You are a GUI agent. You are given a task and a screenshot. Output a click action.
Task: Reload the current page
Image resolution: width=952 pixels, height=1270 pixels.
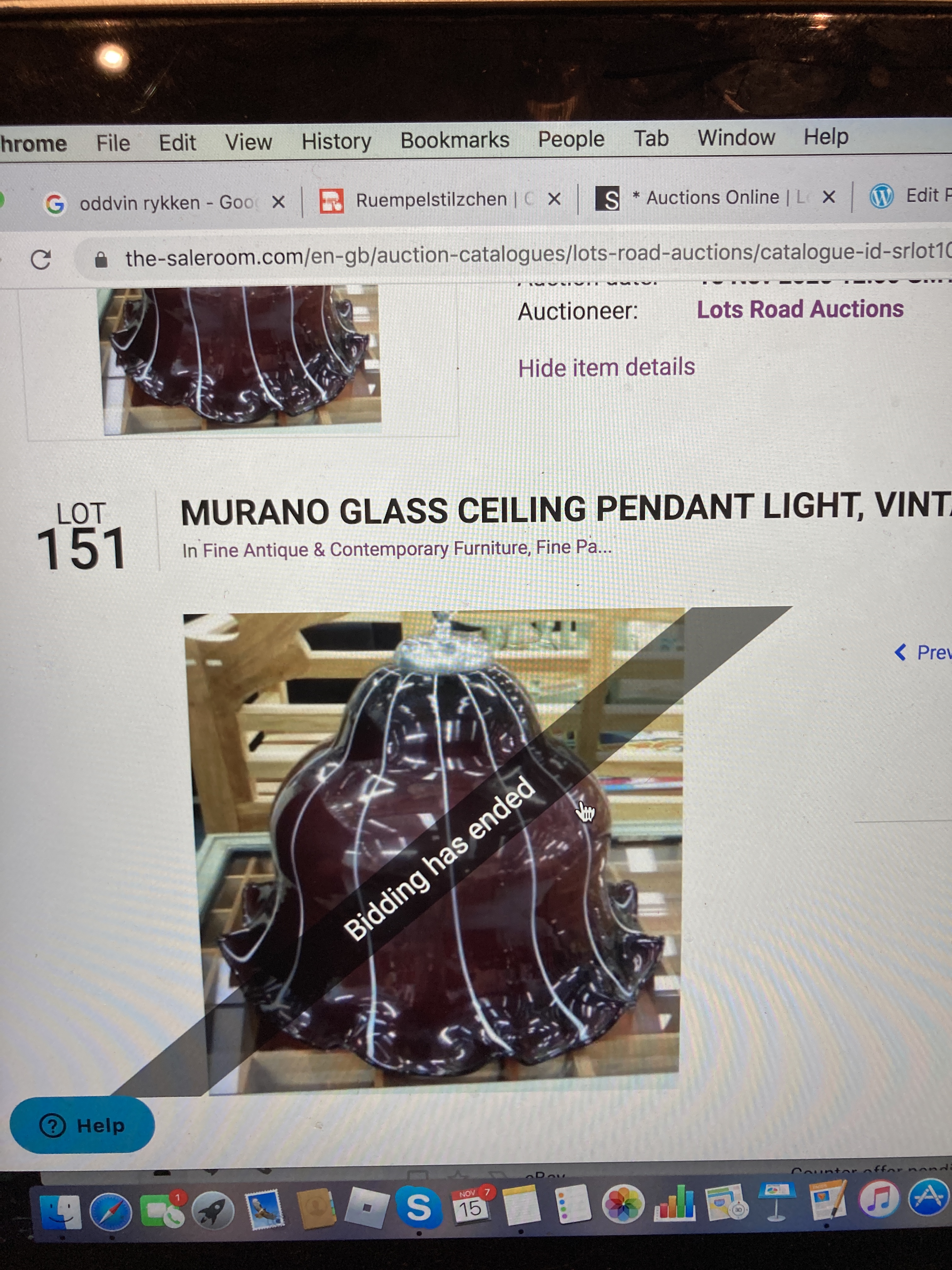(41, 260)
